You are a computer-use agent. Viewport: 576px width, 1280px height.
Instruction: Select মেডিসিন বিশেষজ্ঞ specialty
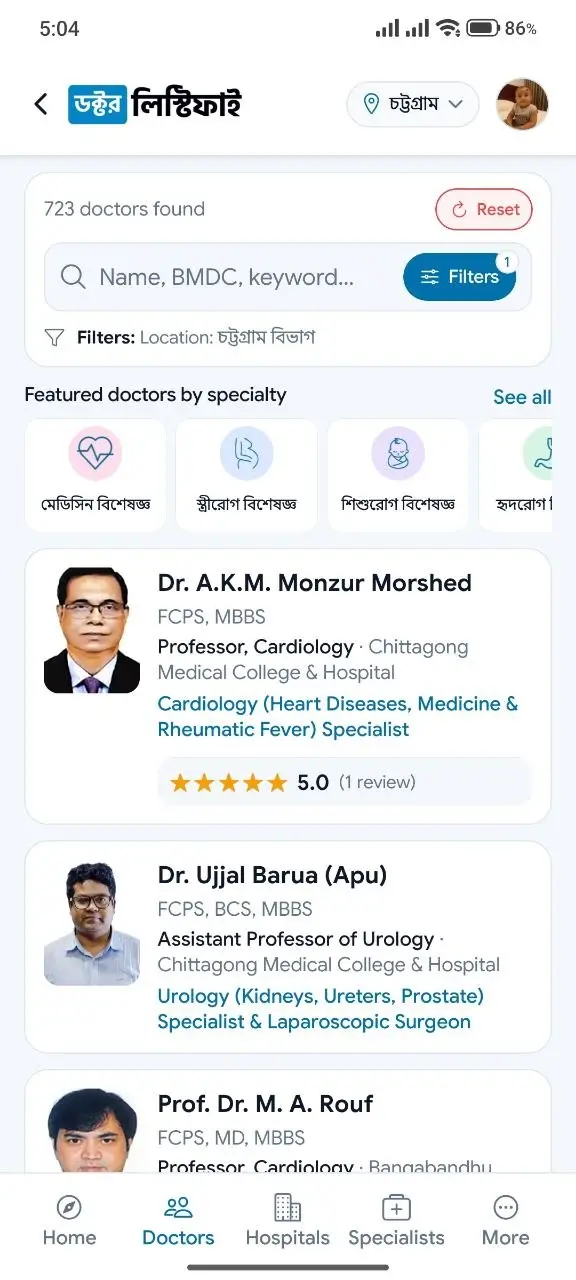[x=95, y=475]
